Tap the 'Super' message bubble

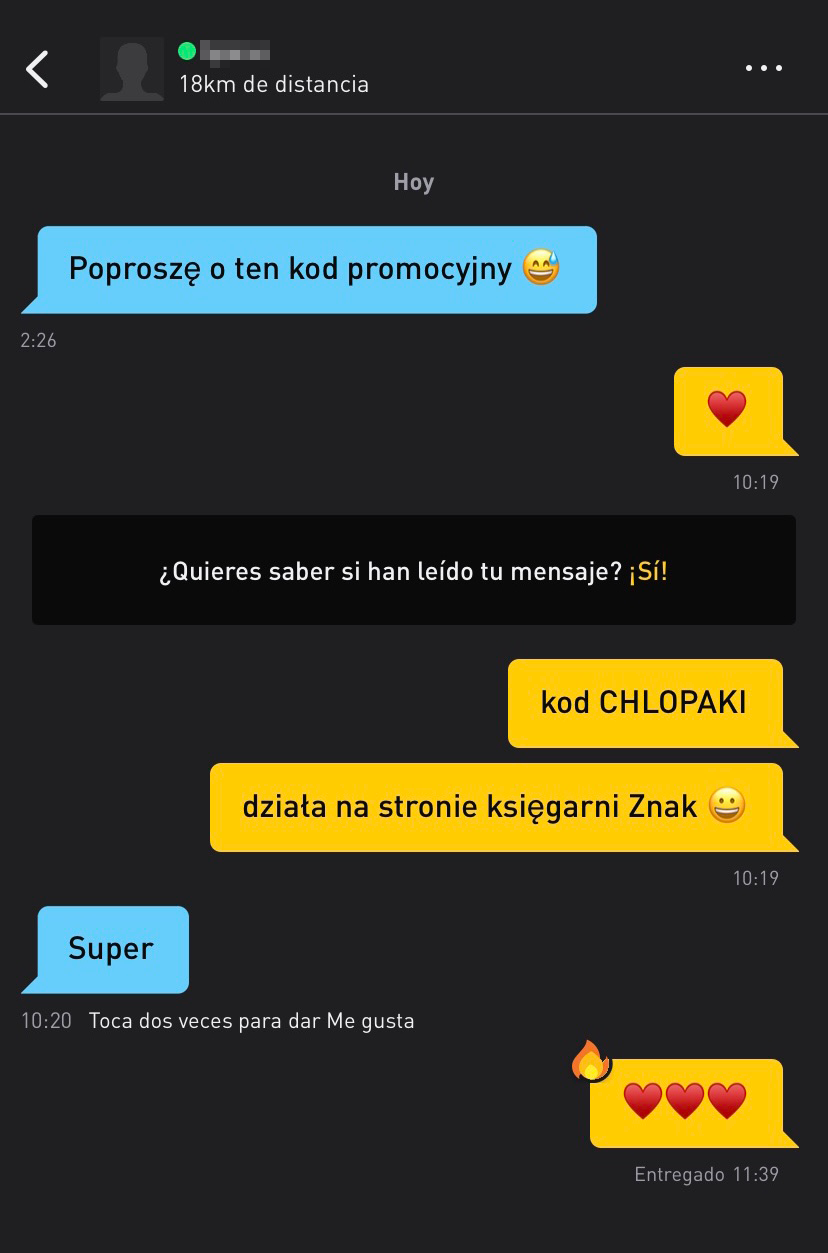(x=111, y=948)
